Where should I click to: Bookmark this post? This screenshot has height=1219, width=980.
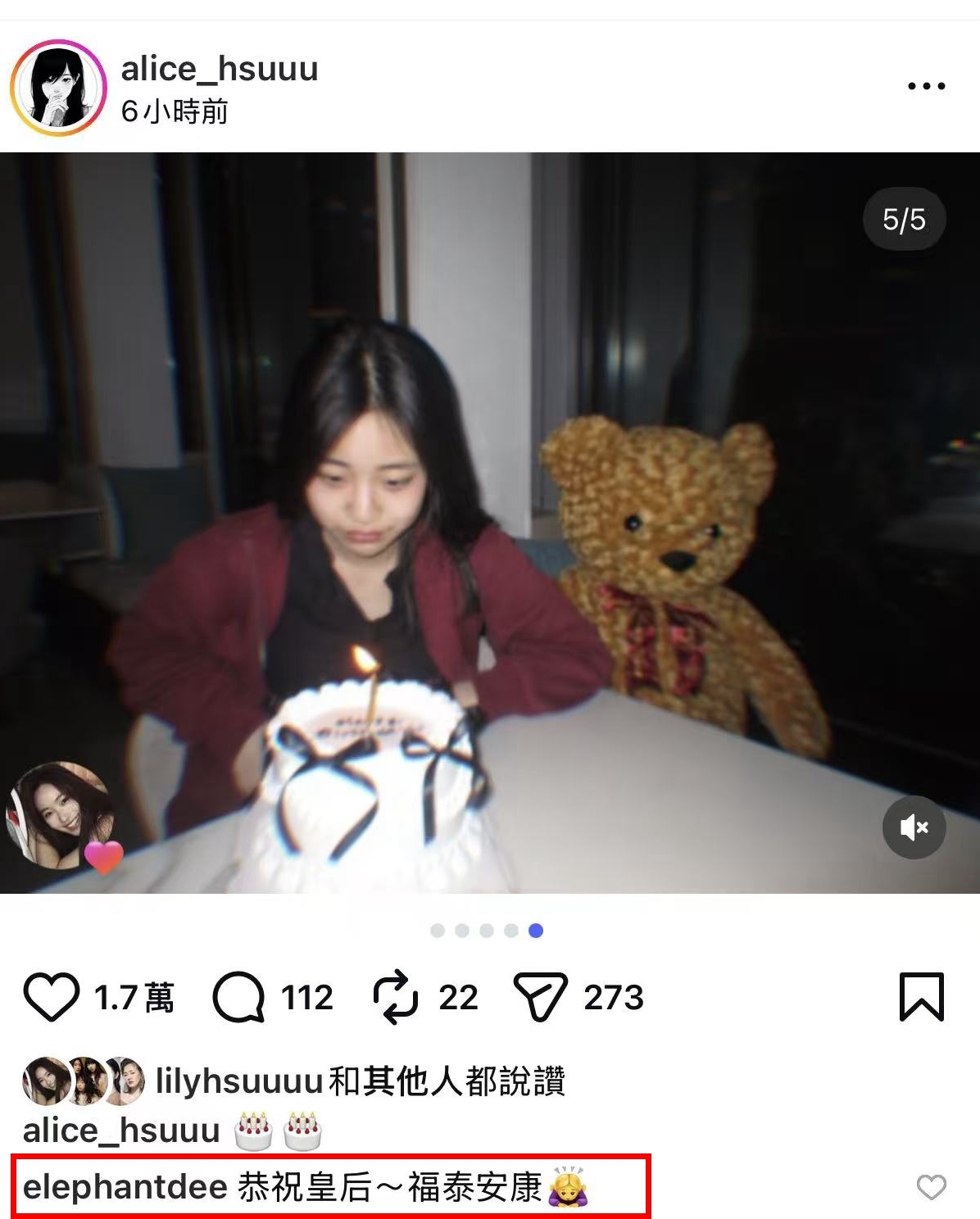tap(922, 997)
